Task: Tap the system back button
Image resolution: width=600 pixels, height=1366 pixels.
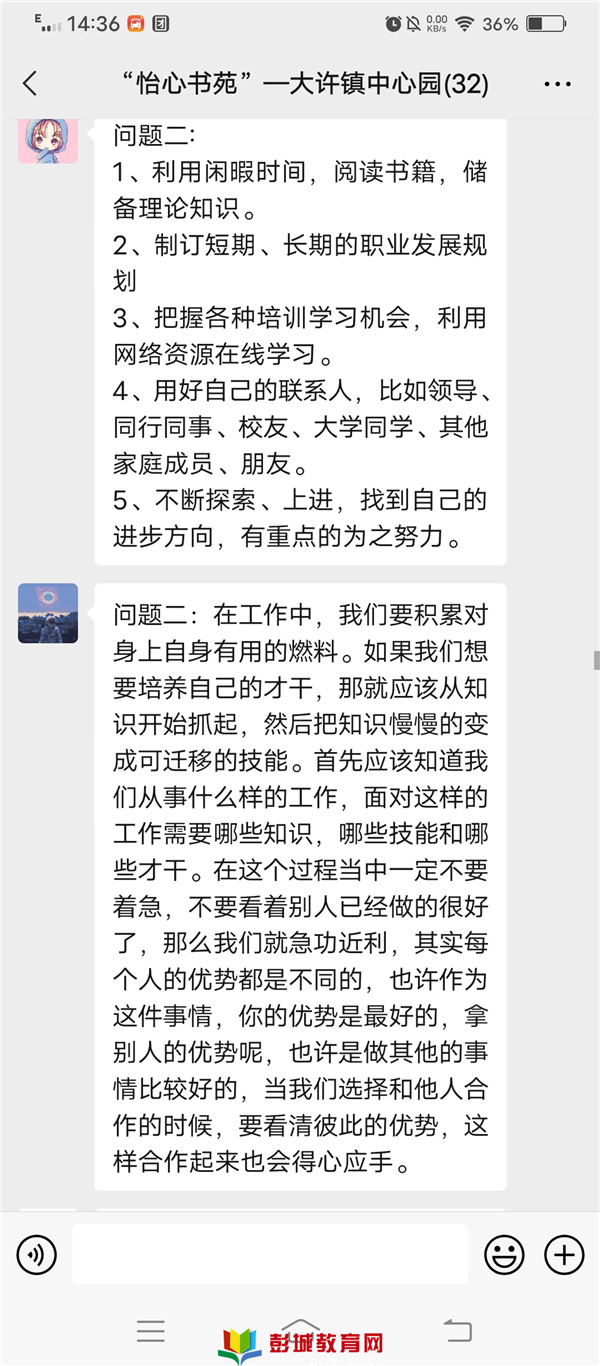Action: [457, 1330]
